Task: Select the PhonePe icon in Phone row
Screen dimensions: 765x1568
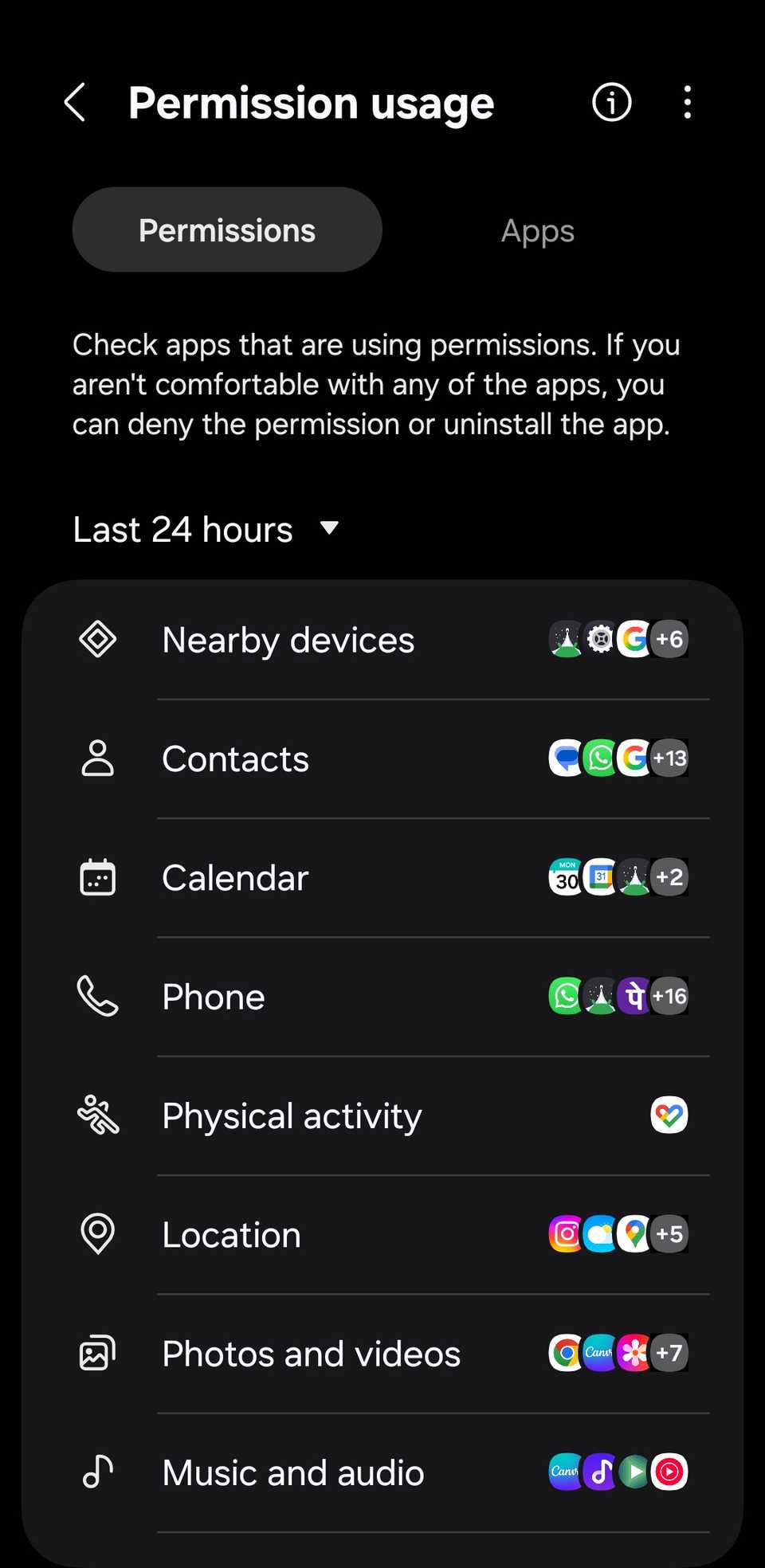Action: pos(634,996)
